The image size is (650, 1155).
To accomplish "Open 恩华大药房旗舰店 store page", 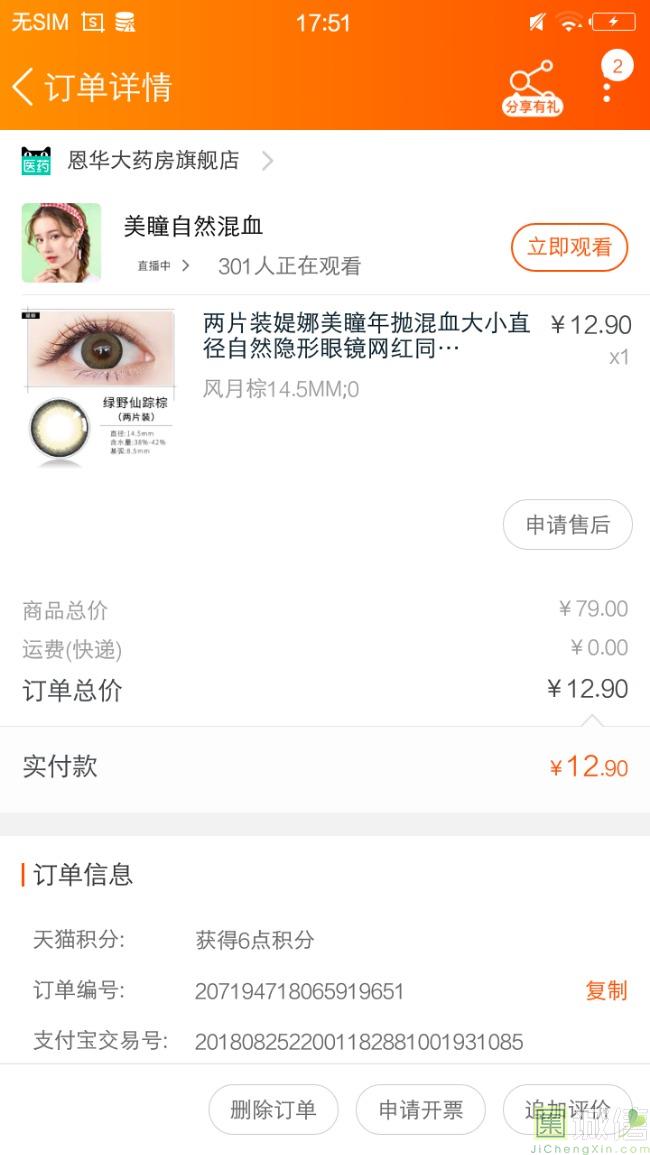I will tap(152, 160).
